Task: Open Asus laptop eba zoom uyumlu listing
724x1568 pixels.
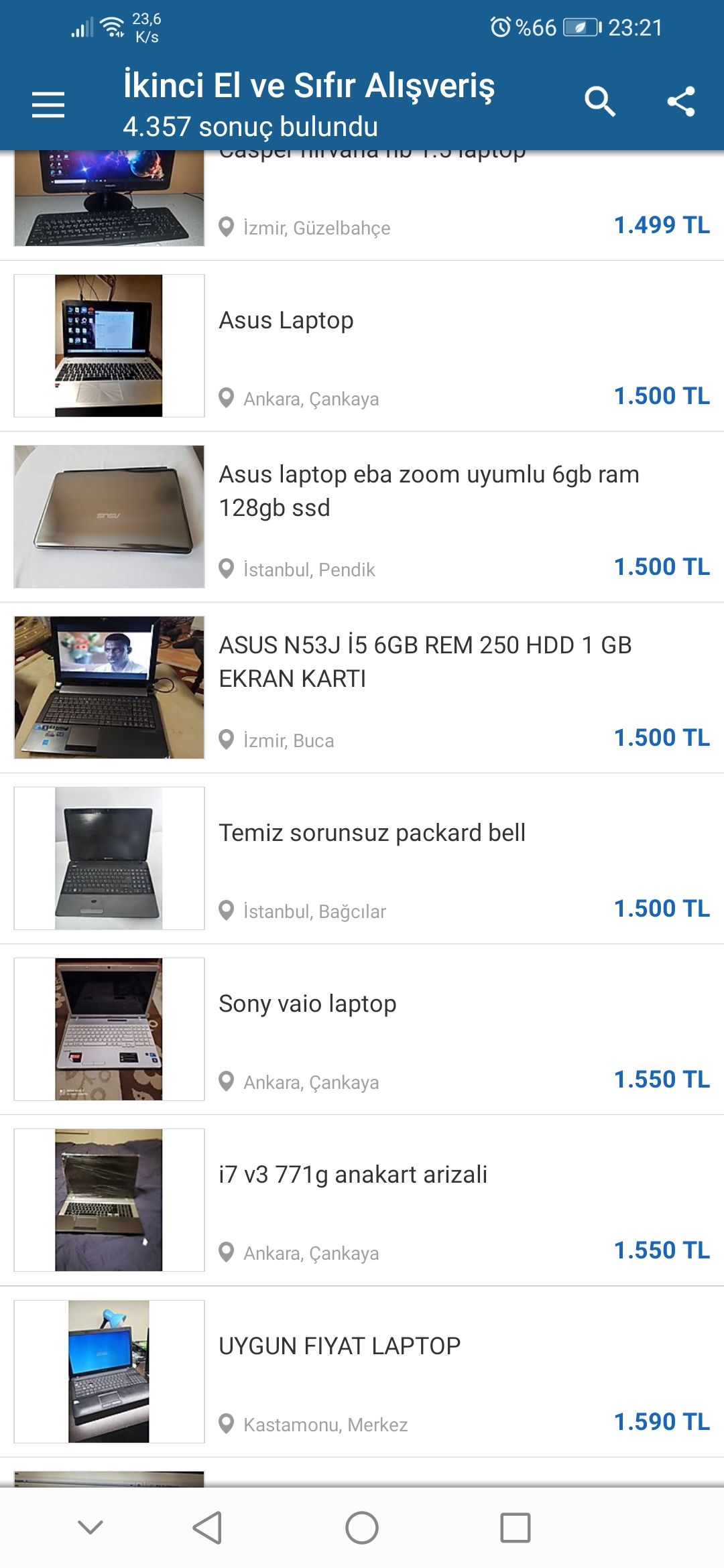Action: (x=362, y=517)
